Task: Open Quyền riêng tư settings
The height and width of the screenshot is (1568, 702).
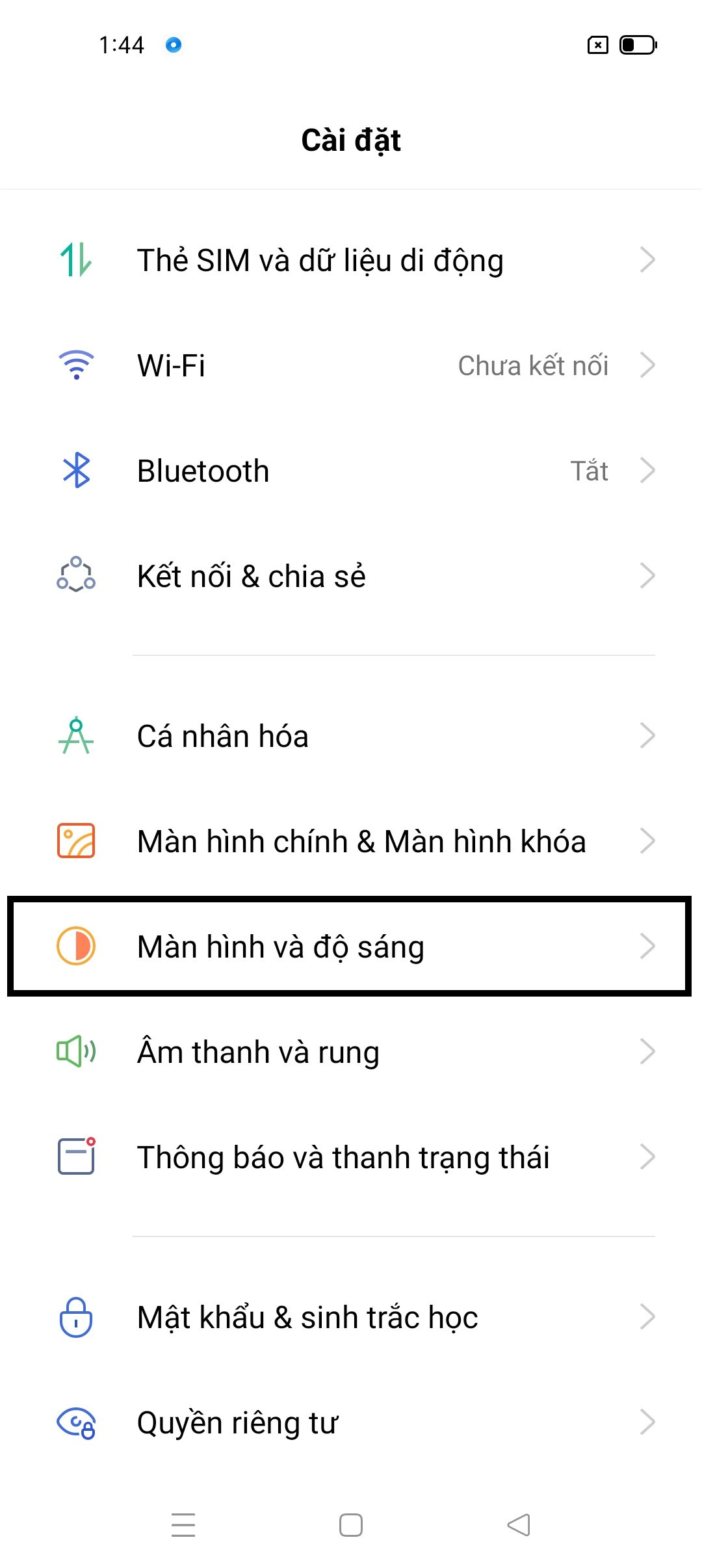Action: pyautogui.click(x=351, y=1422)
